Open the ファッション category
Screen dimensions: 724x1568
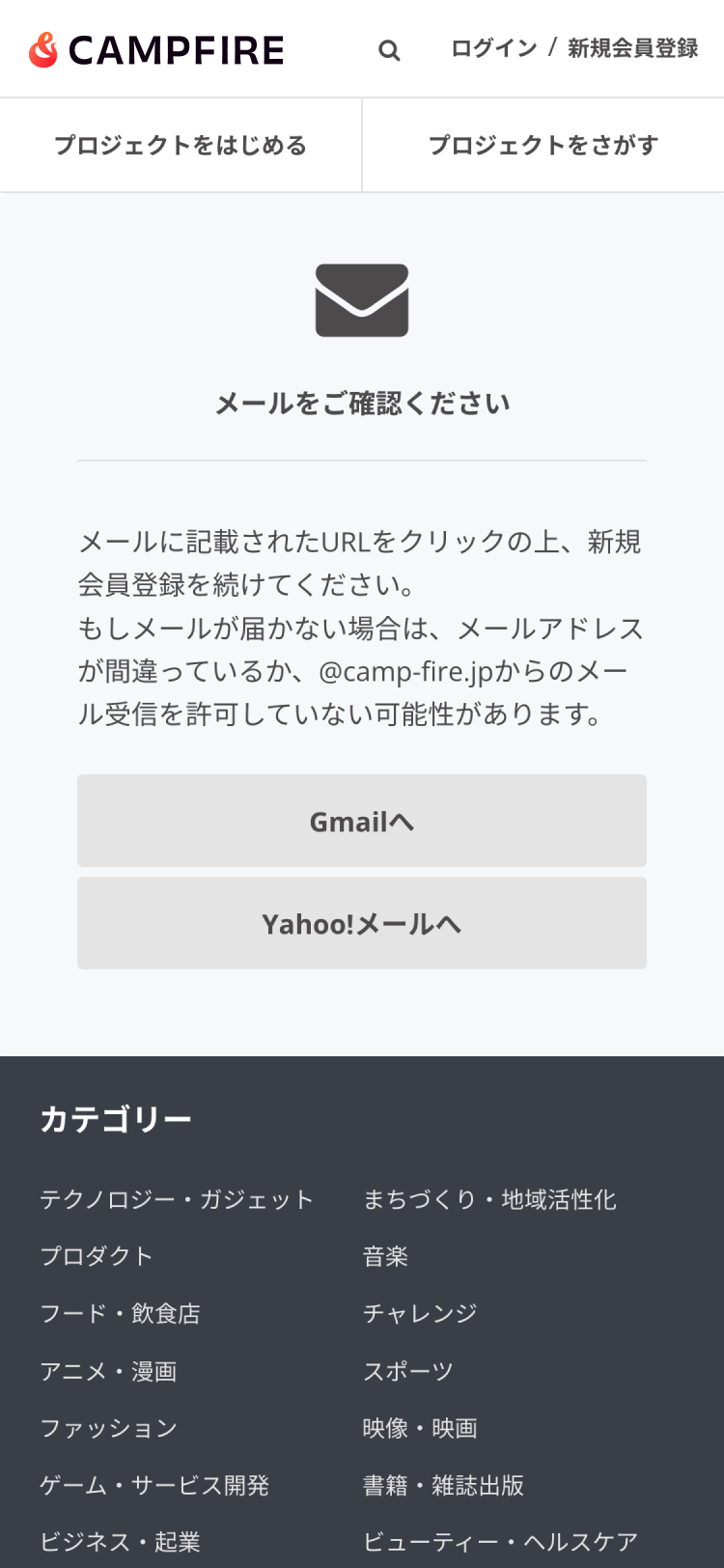(108, 1428)
